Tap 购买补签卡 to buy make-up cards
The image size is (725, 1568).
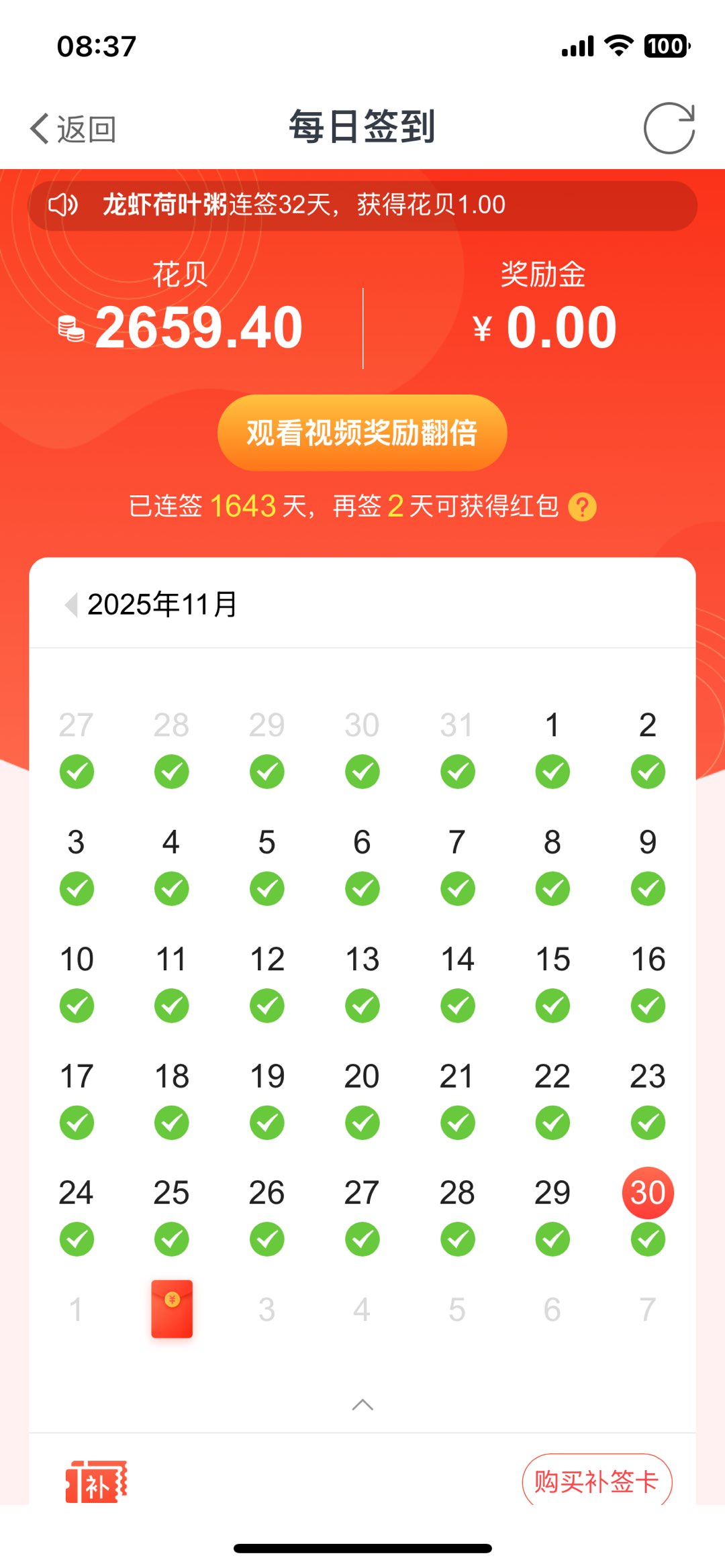[597, 1481]
